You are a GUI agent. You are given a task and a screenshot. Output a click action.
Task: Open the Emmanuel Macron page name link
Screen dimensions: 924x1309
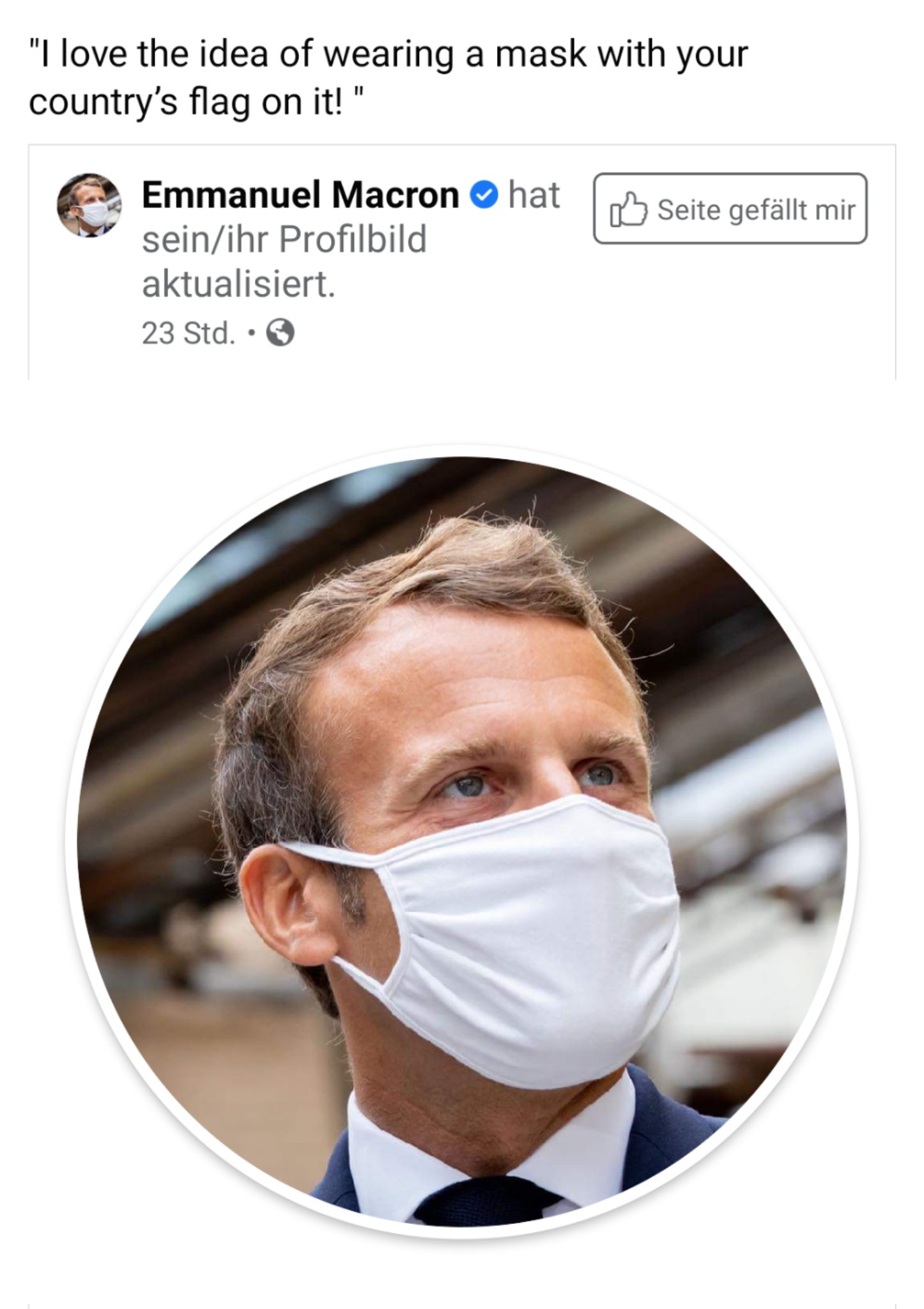(300, 195)
